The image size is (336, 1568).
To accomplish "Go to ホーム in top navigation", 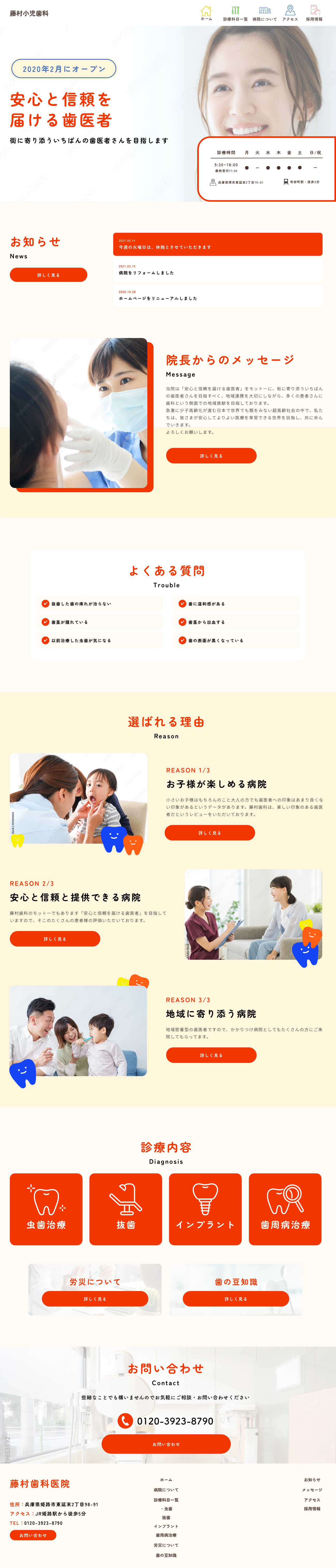I will tap(206, 13).
